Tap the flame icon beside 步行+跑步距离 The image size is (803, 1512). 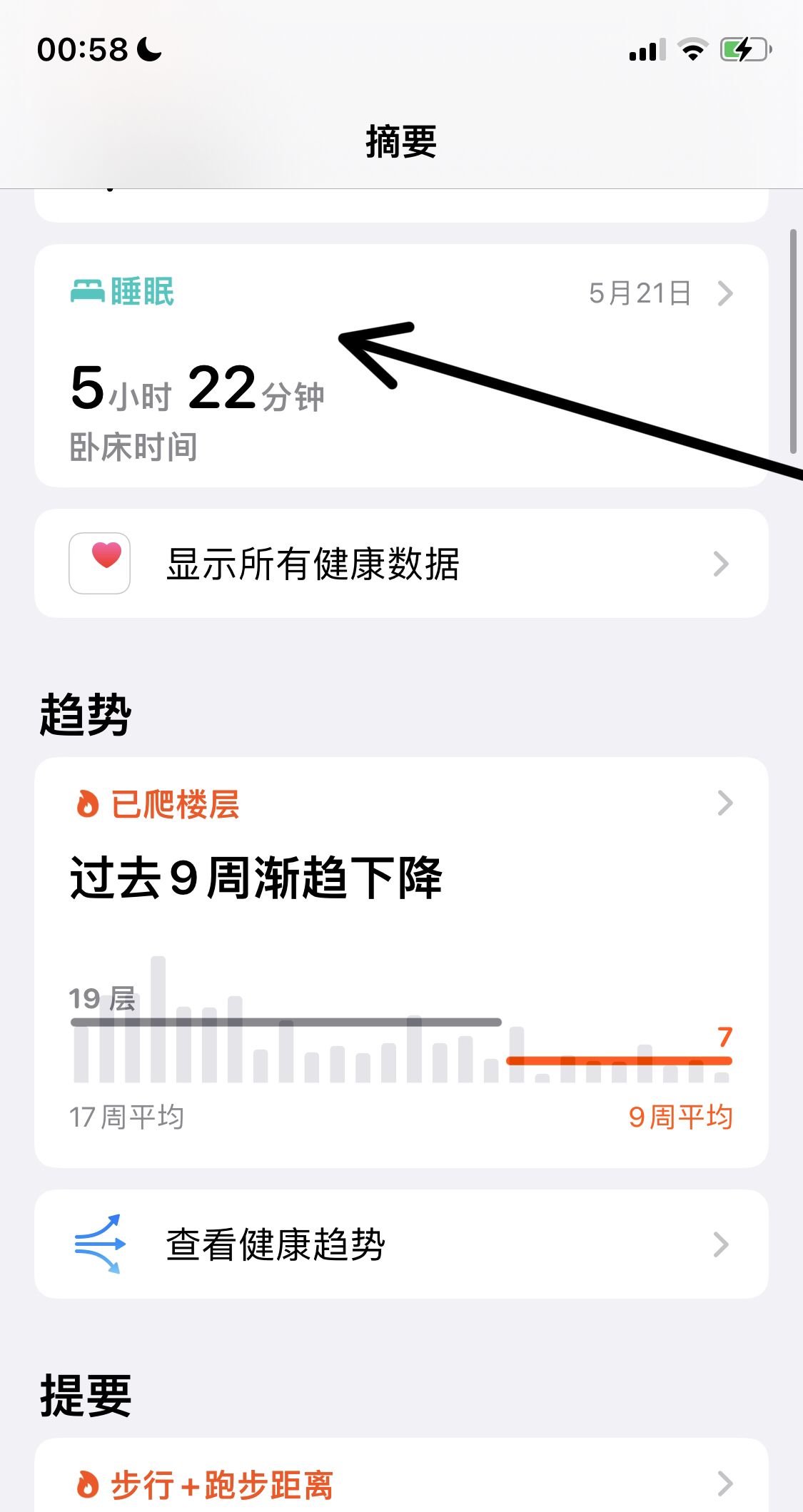click(87, 1486)
